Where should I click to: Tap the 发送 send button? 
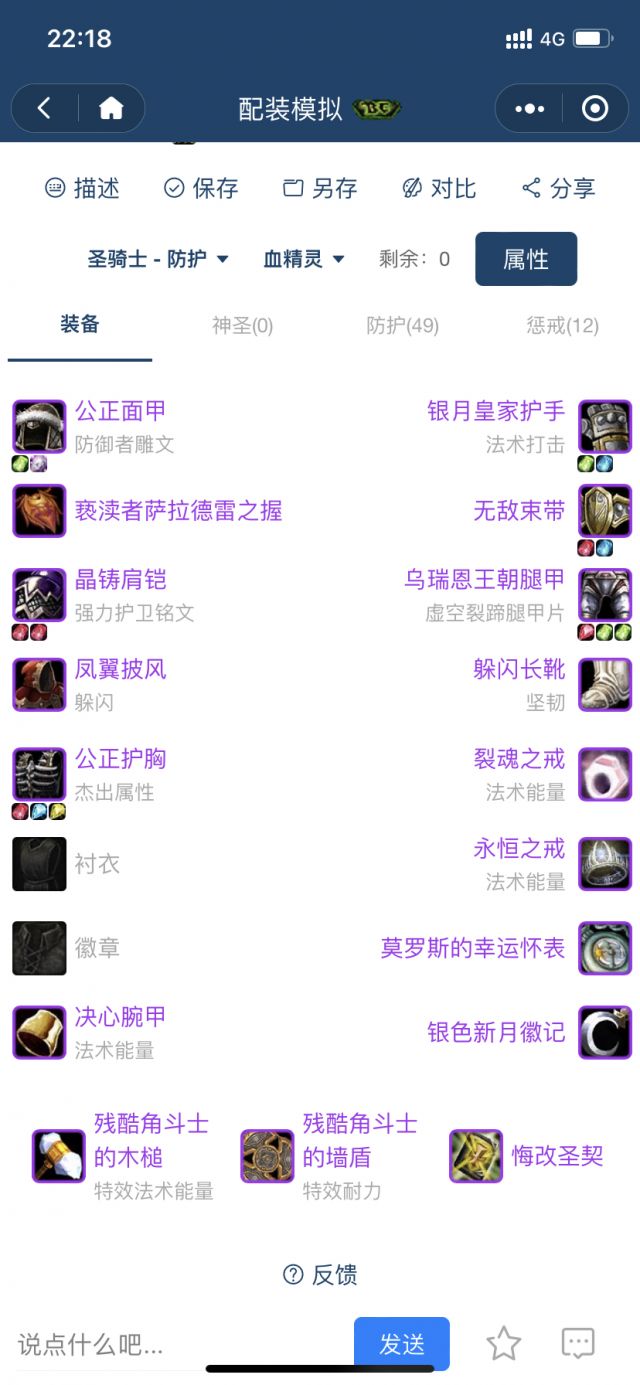[x=402, y=1344]
